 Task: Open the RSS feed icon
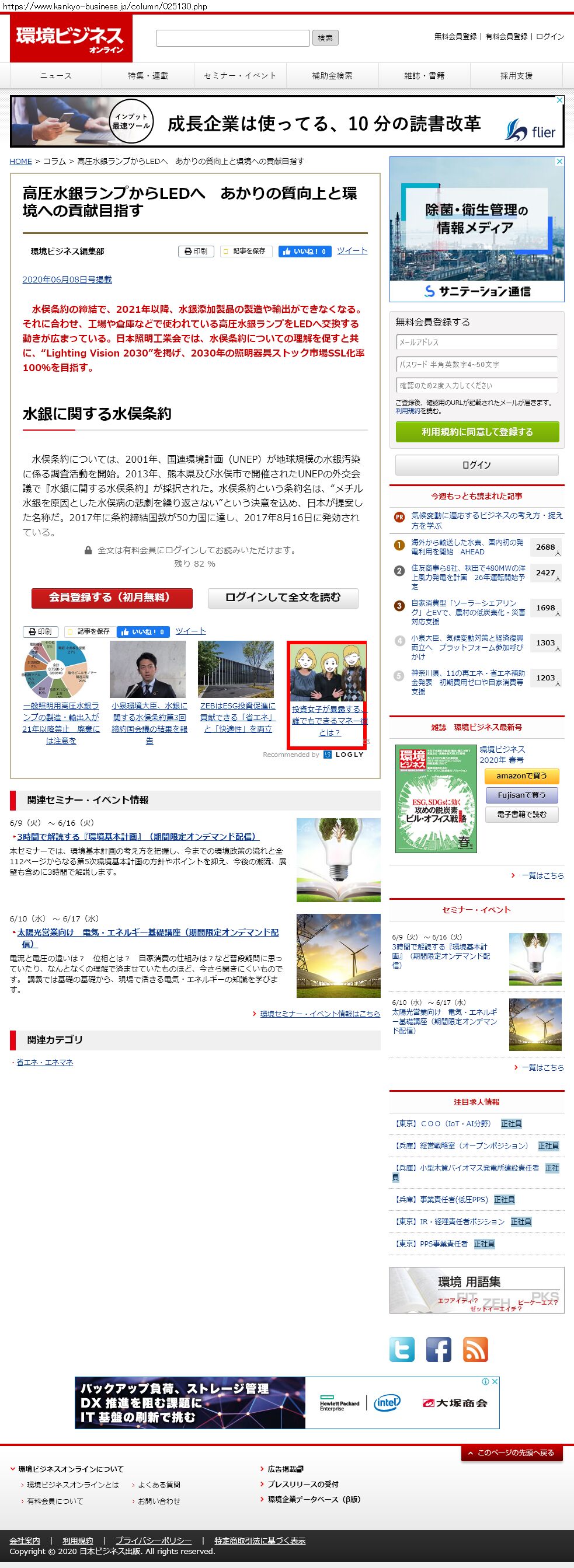tap(475, 1349)
